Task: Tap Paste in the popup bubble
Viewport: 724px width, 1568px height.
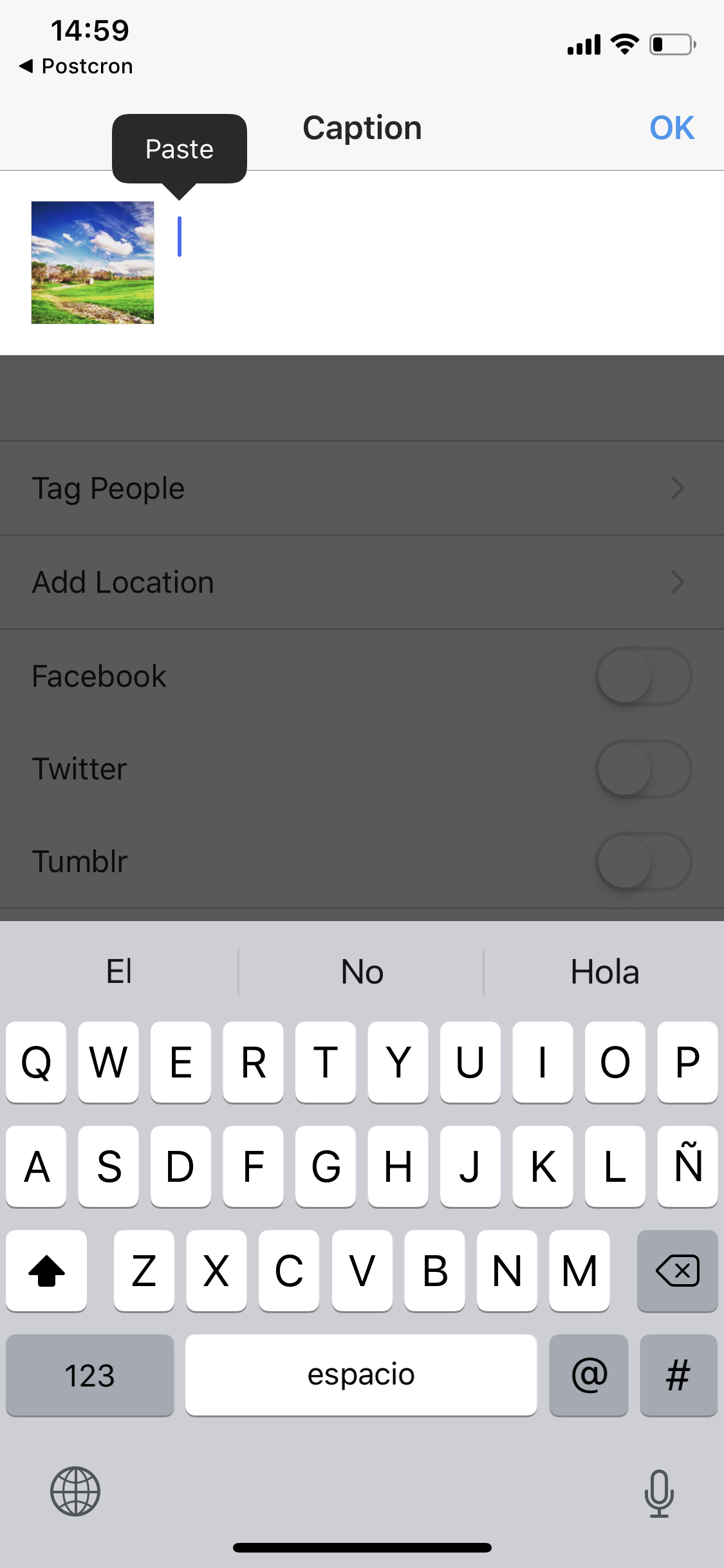Action: coord(179,149)
